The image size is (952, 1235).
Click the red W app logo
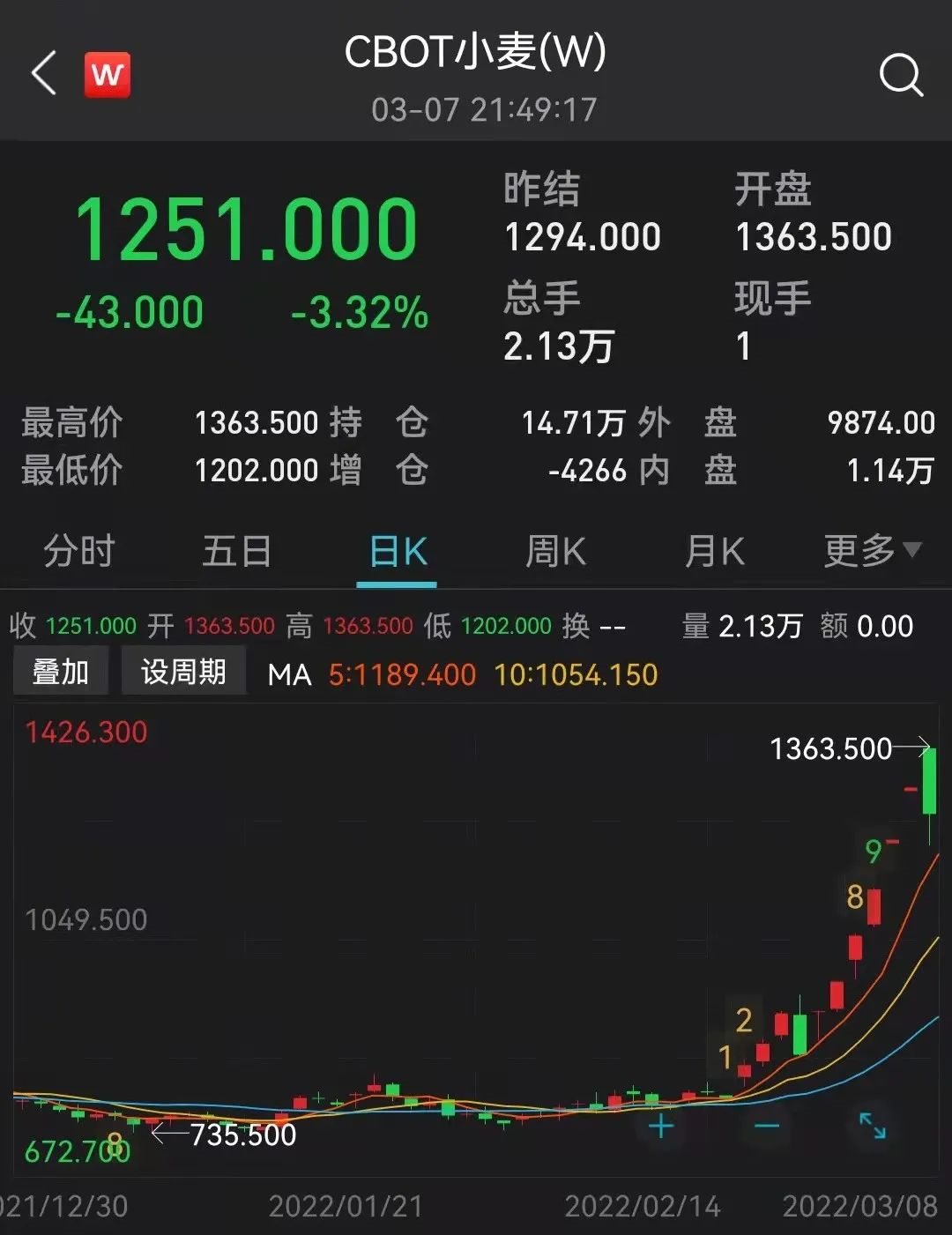point(109,74)
